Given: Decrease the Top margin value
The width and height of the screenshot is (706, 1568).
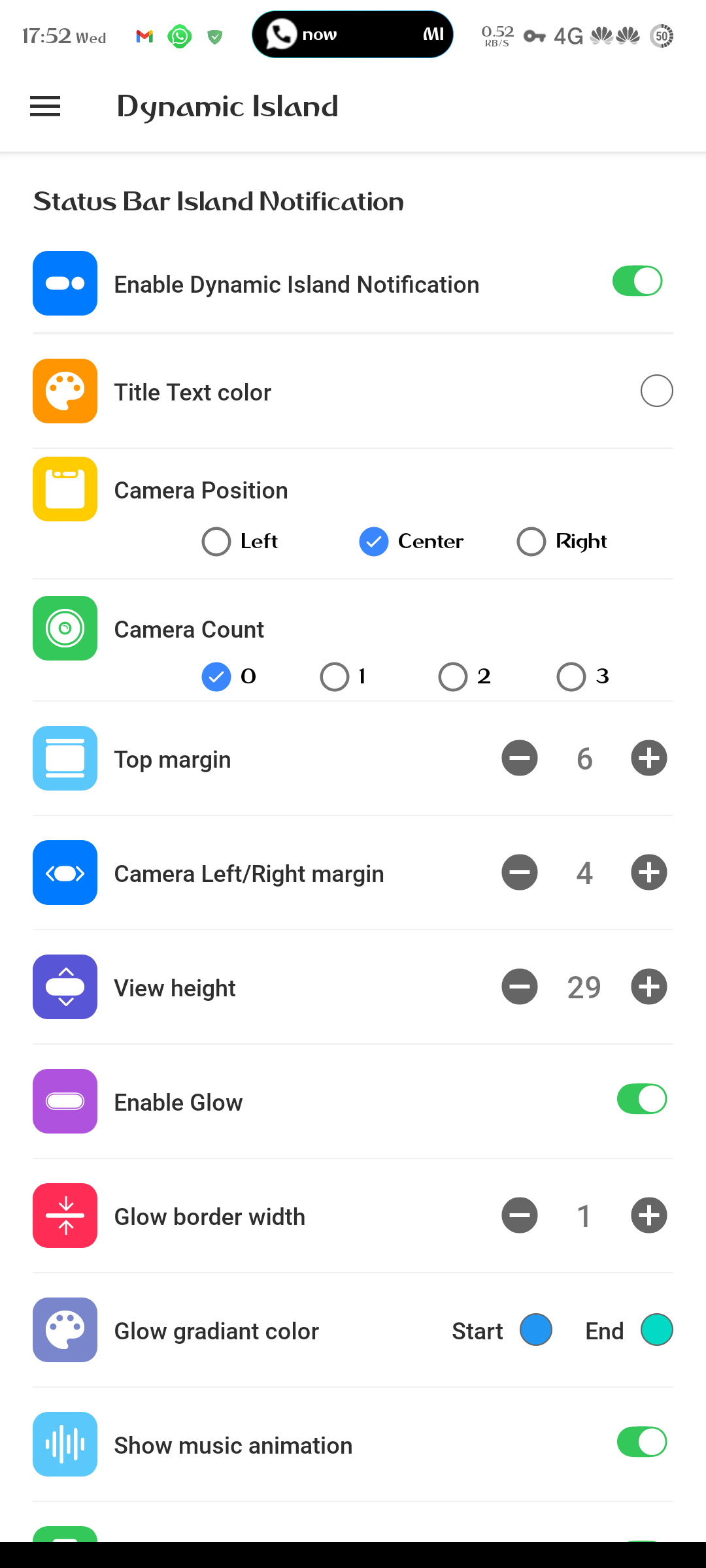Looking at the screenshot, I should pos(520,759).
